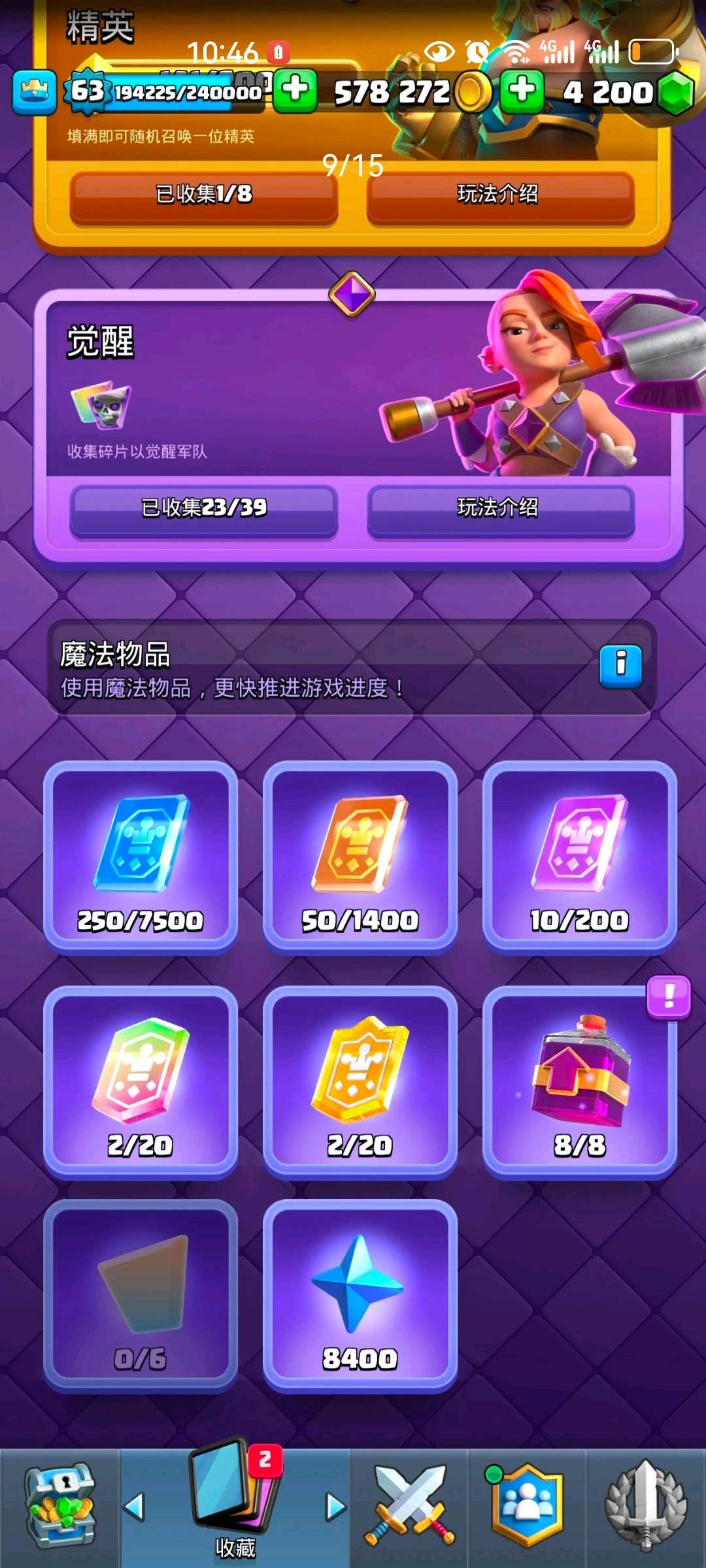Screen dimensions: 706x1568
Task: Switch to the events sword-wreath tab
Action: coord(646,1507)
